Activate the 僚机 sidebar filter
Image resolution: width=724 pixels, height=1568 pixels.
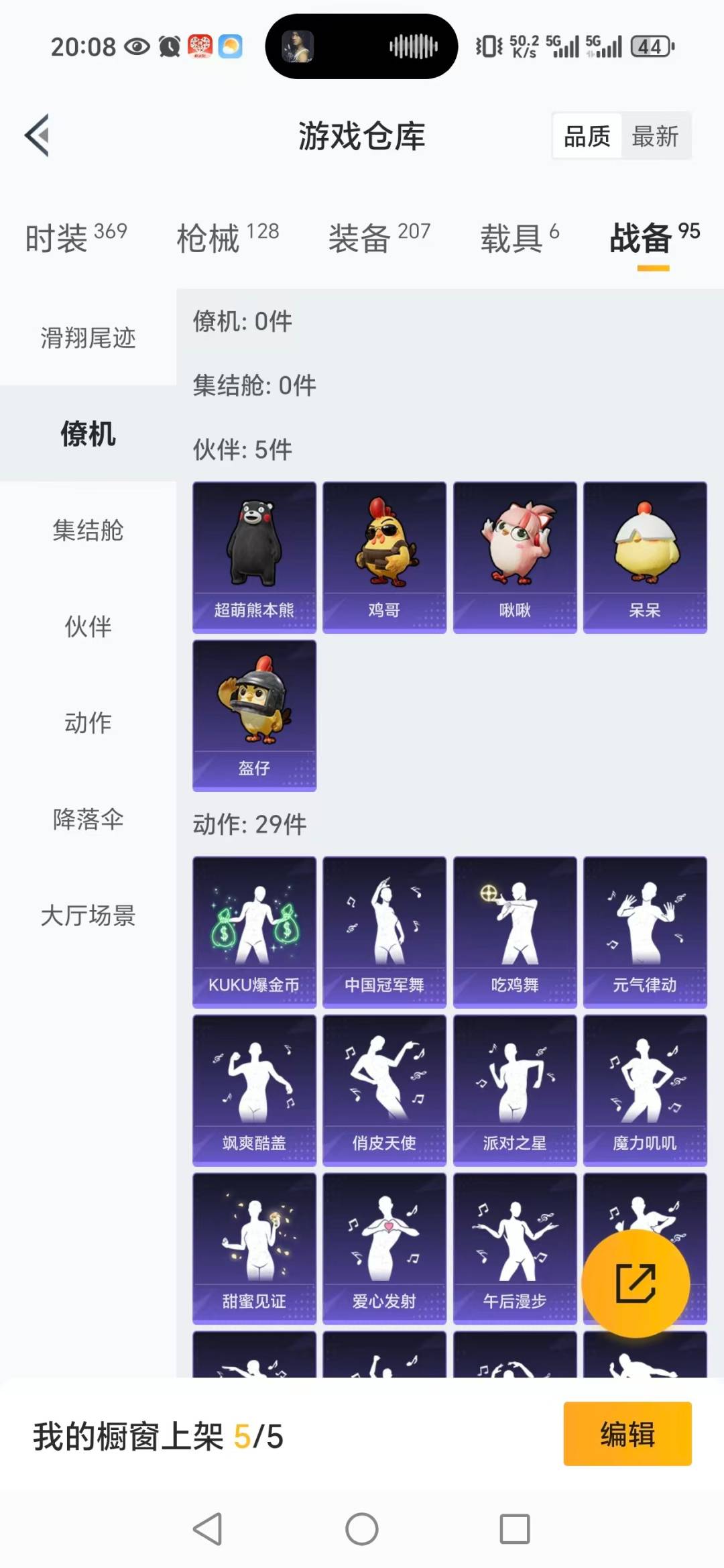(x=86, y=435)
